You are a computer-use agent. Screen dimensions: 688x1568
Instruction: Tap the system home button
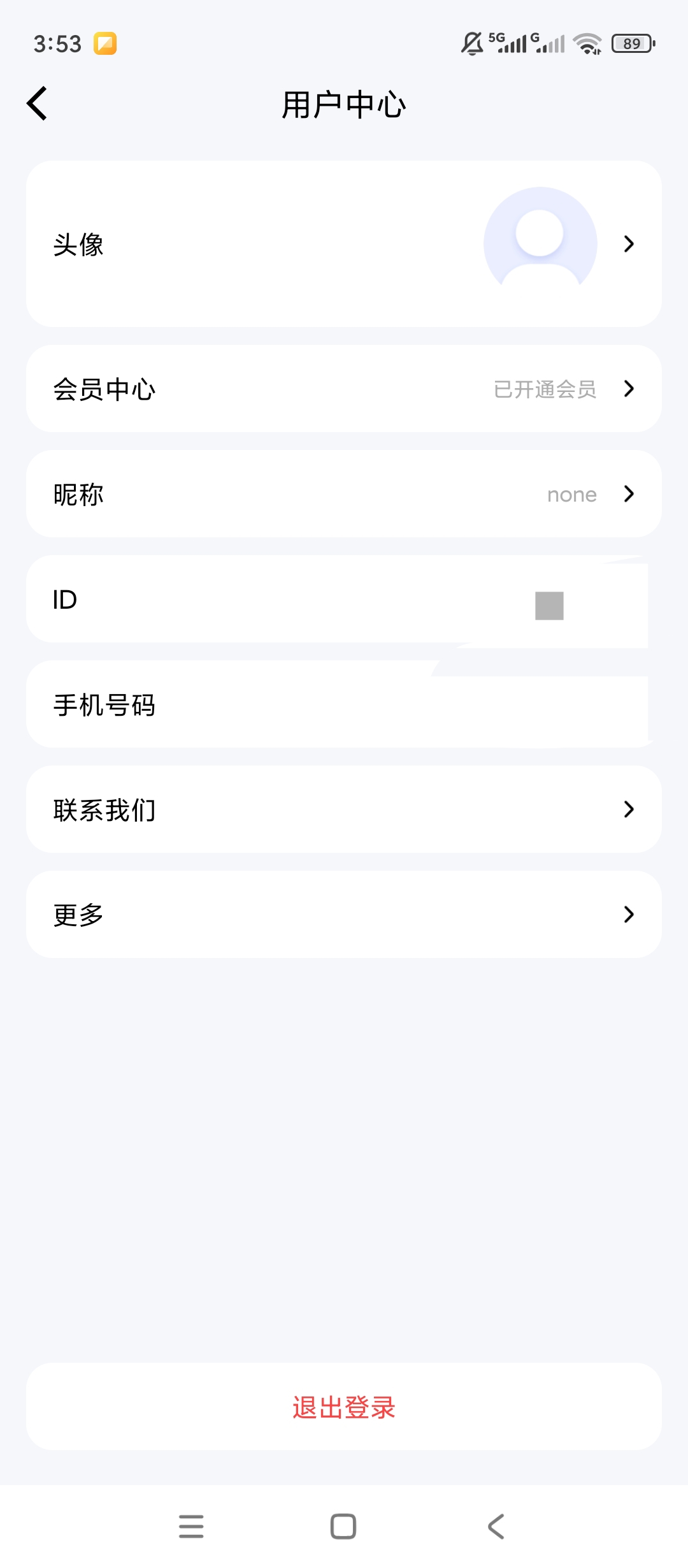[343, 1527]
